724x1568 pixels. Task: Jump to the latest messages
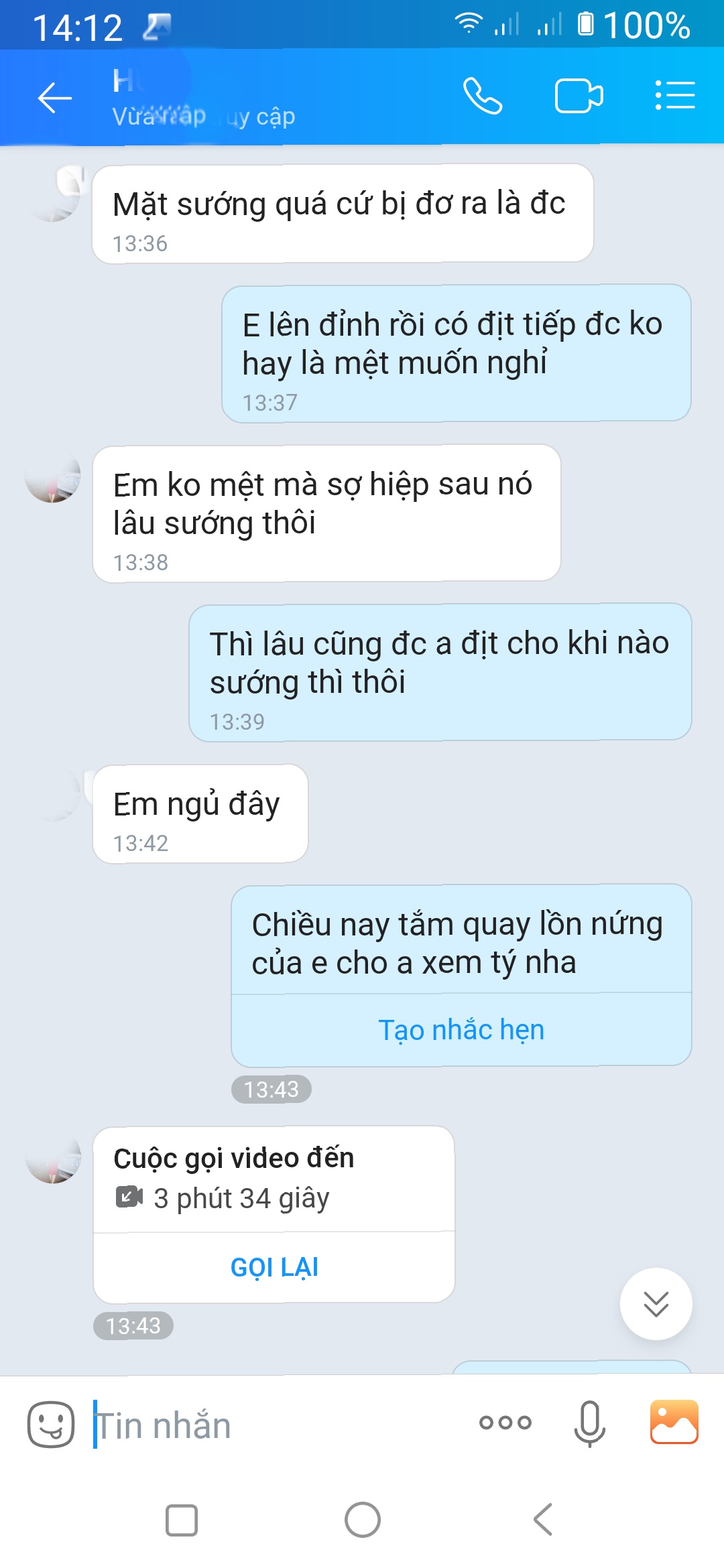tap(656, 1304)
